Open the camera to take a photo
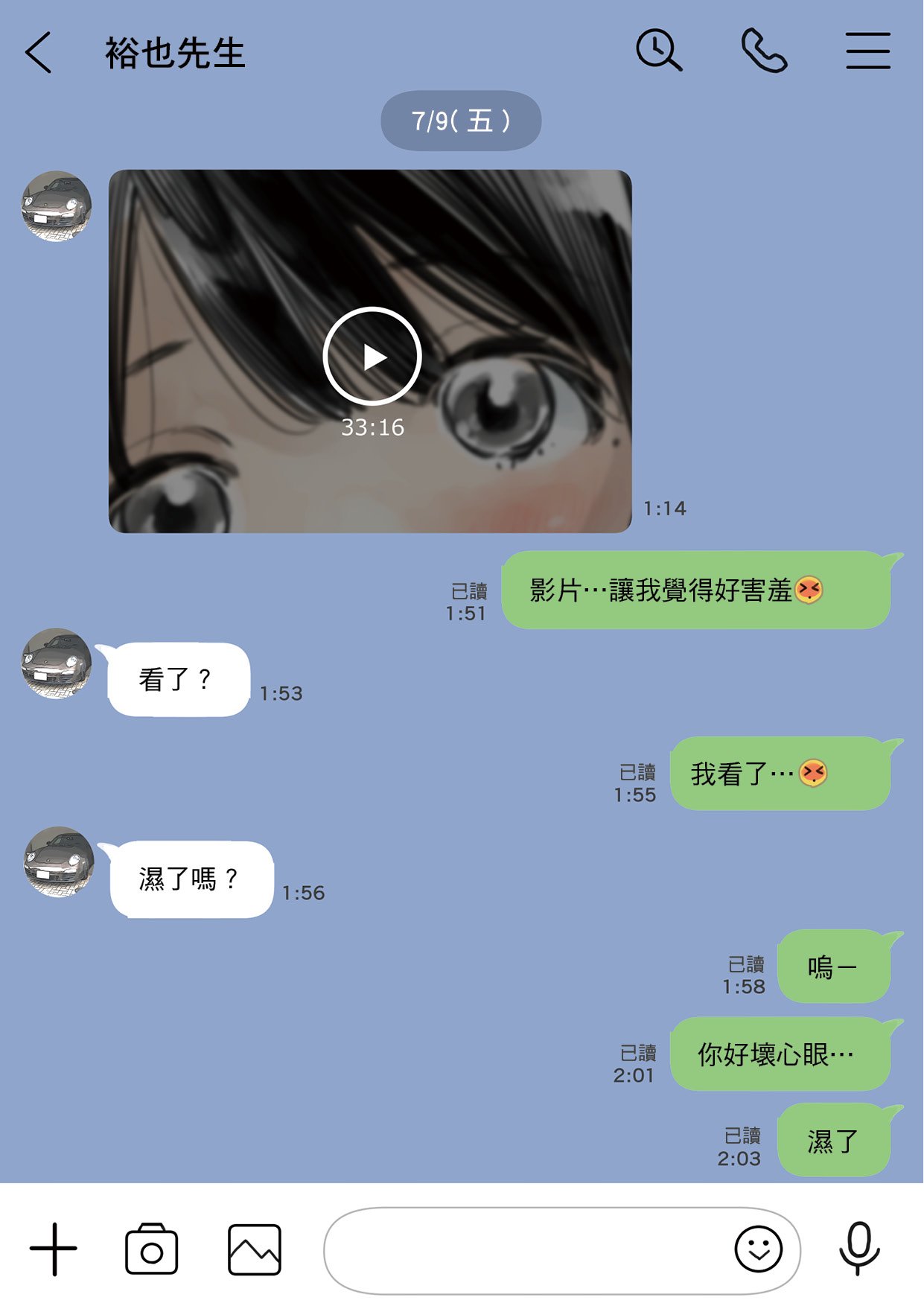The height and width of the screenshot is (1306, 924). click(152, 1249)
